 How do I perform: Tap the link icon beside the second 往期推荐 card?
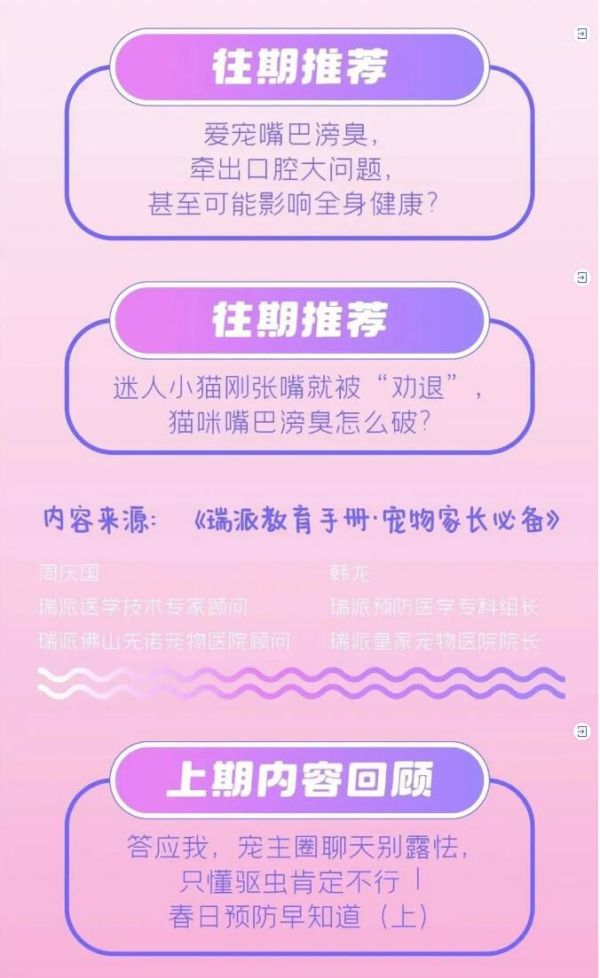pos(582,277)
